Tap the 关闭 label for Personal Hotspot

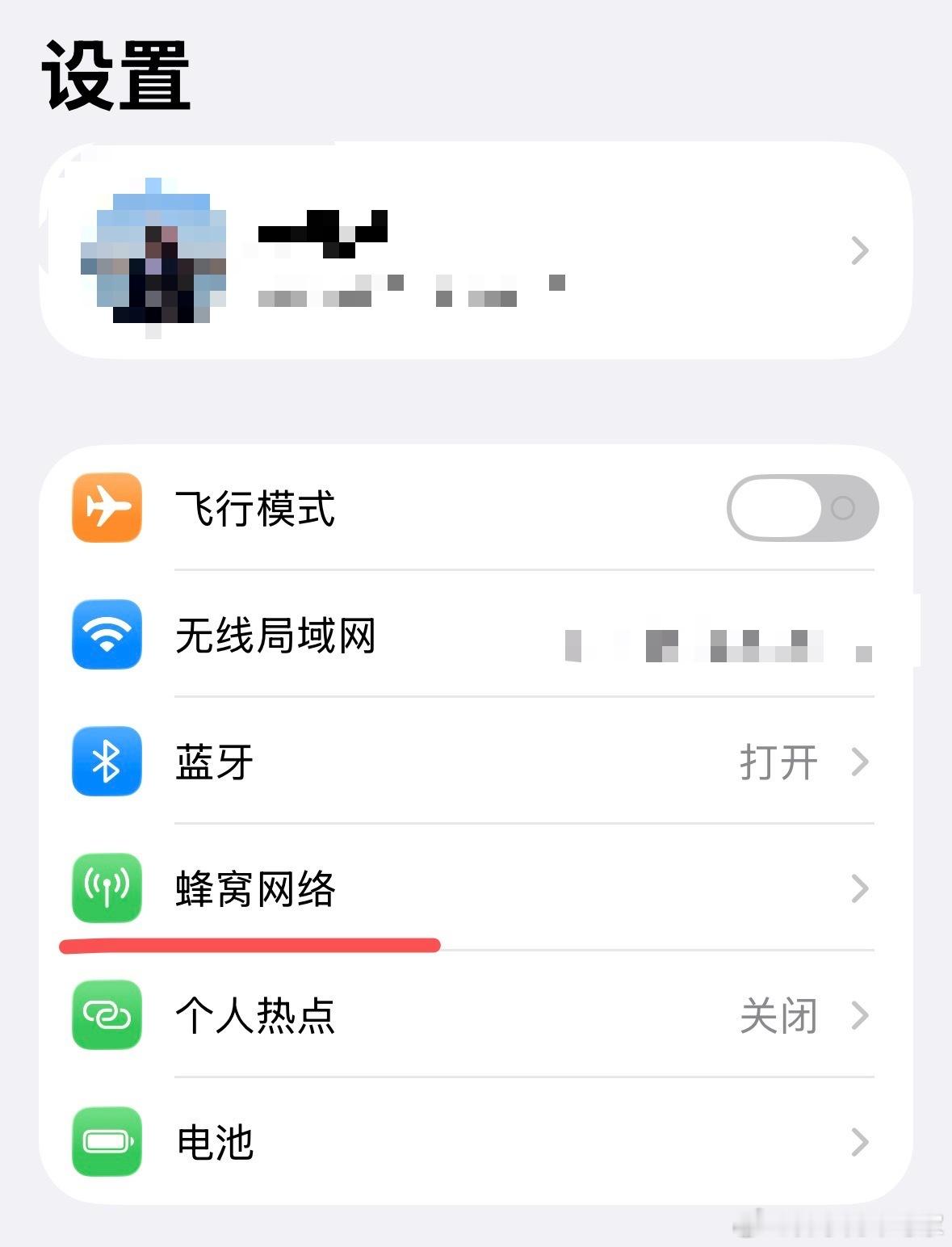[779, 1016]
